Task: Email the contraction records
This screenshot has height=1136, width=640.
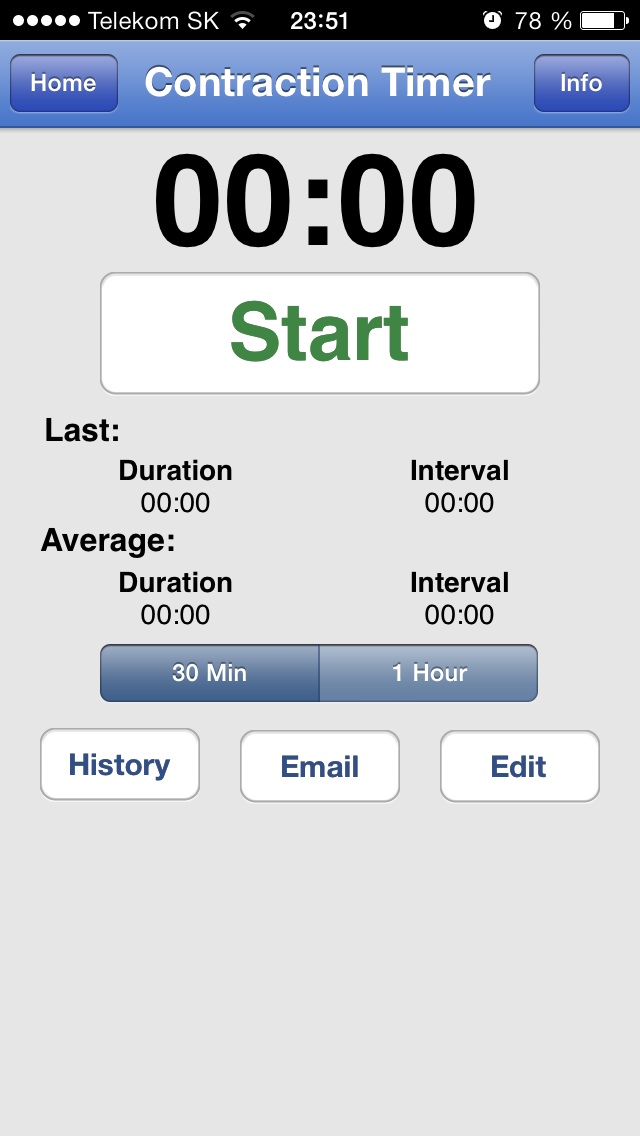Action: click(x=320, y=766)
